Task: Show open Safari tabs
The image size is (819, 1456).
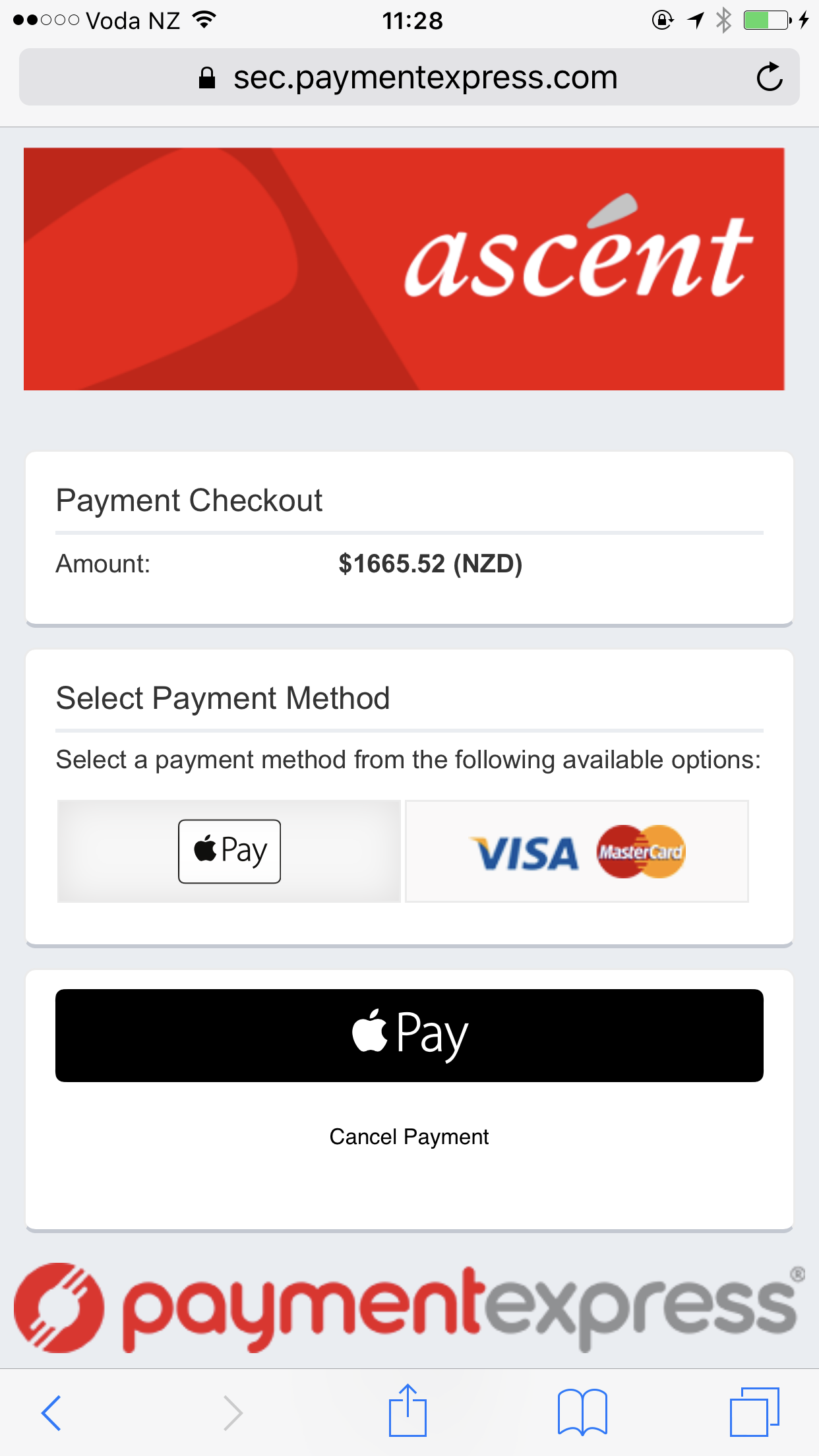Action: [x=754, y=1412]
